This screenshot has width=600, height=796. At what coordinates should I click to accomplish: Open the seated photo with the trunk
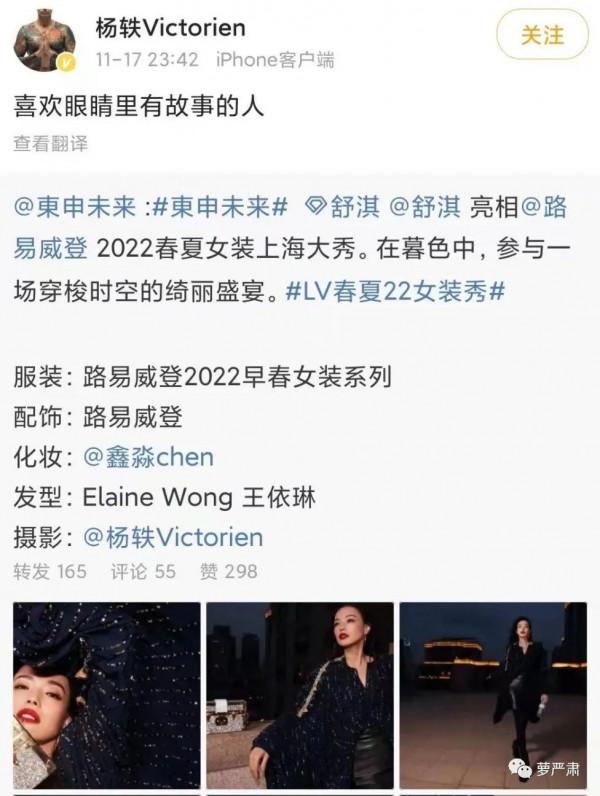click(300, 695)
